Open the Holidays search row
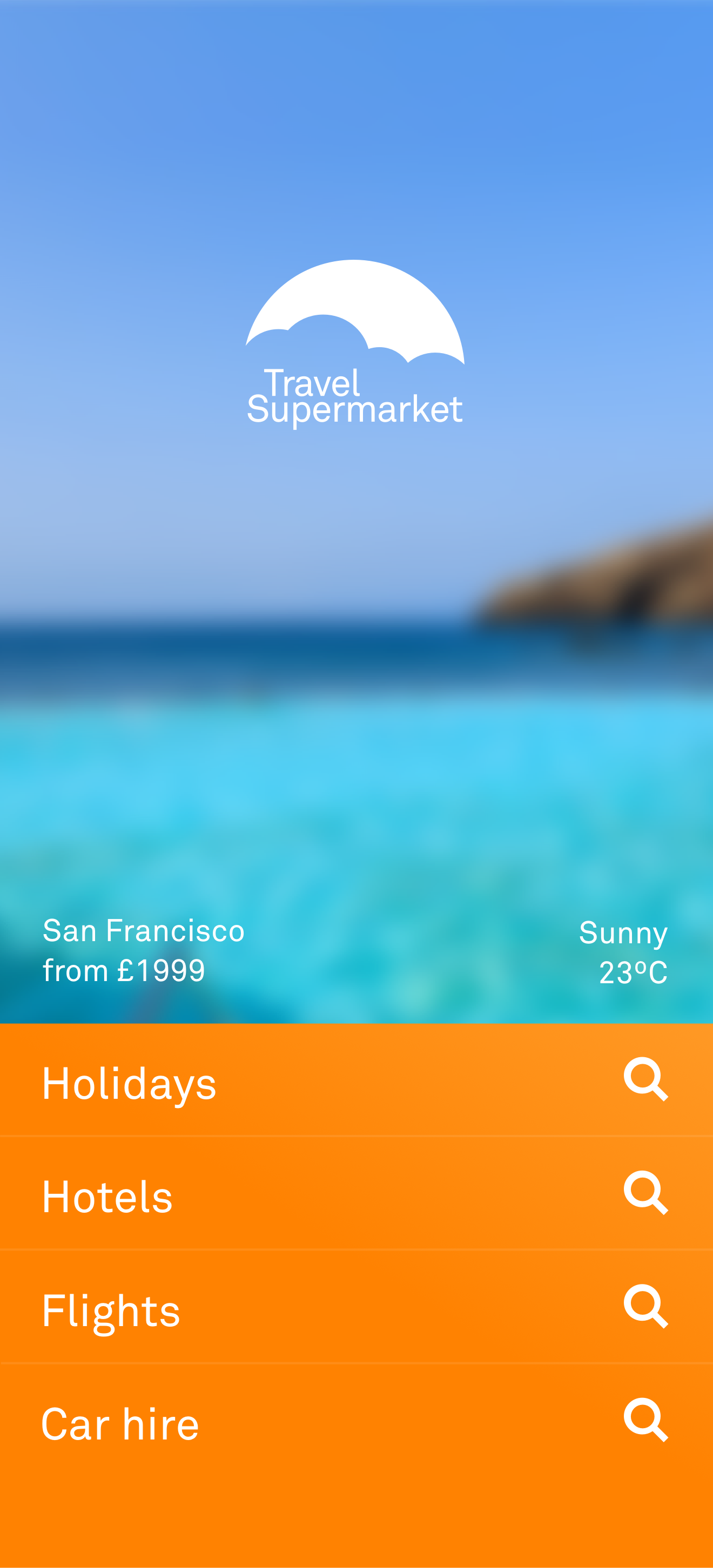 (356, 1079)
